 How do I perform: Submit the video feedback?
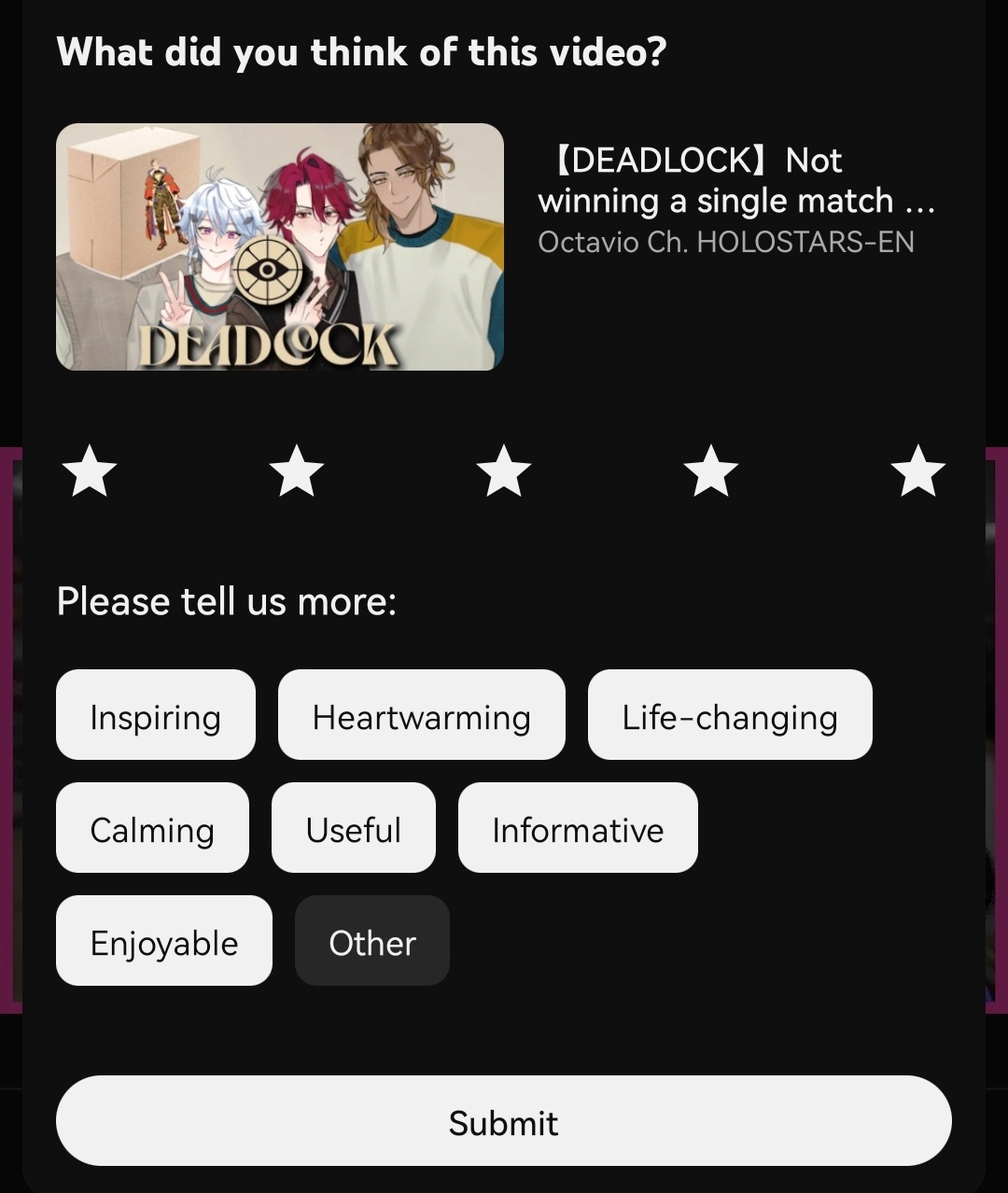click(504, 1121)
